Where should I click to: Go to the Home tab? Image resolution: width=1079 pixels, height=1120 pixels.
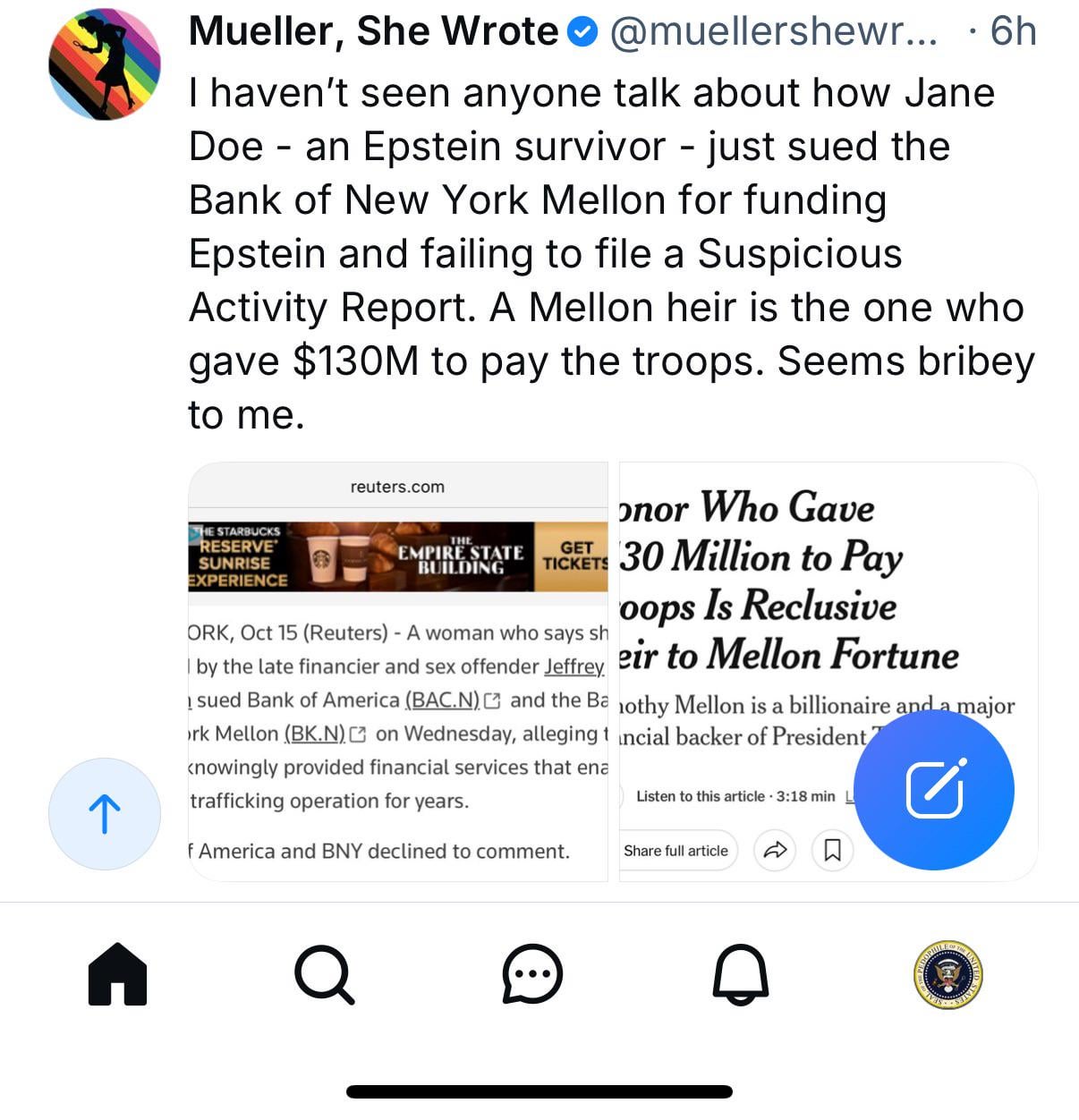[117, 974]
